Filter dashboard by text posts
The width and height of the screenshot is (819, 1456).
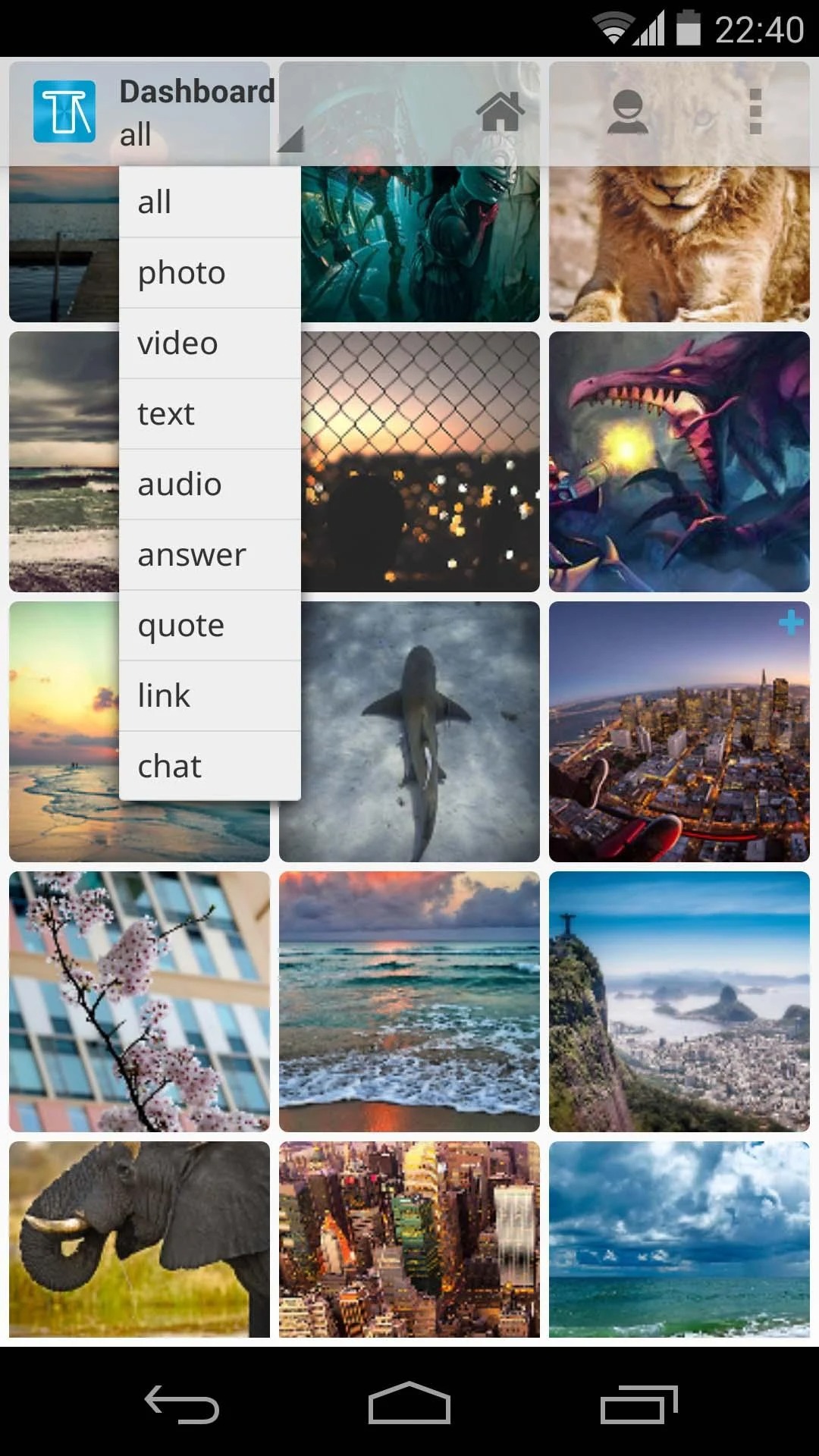[x=210, y=414]
